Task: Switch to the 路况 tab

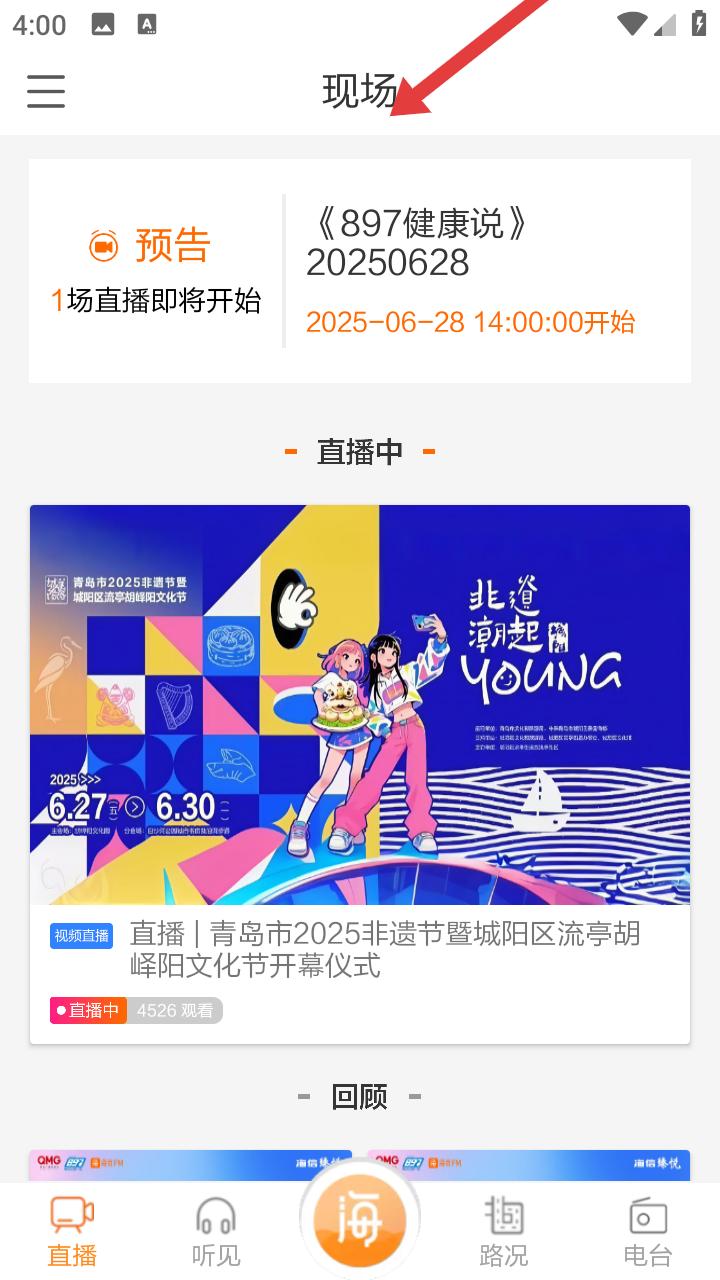Action: 504,1231
